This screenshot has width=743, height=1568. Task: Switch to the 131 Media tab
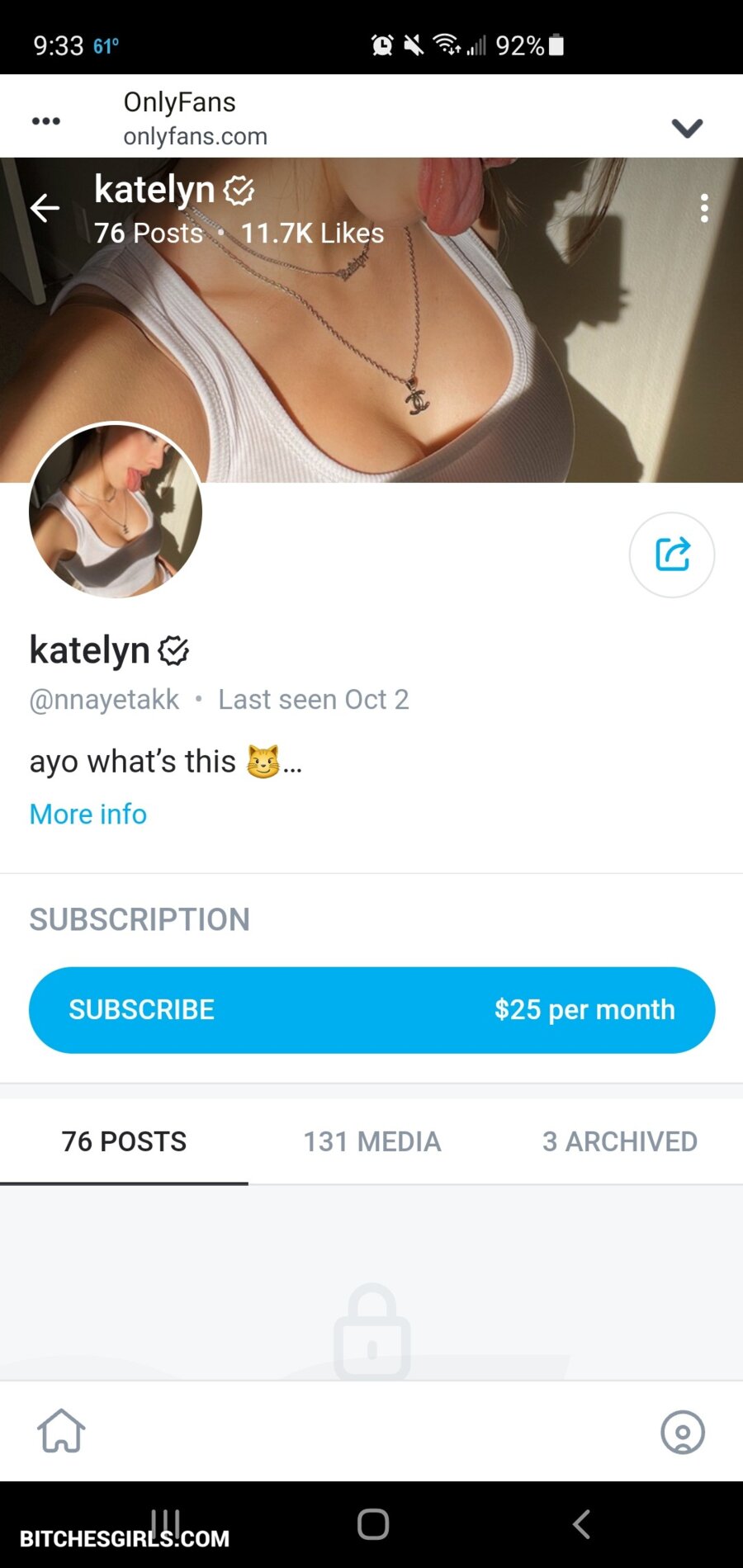(x=371, y=1141)
